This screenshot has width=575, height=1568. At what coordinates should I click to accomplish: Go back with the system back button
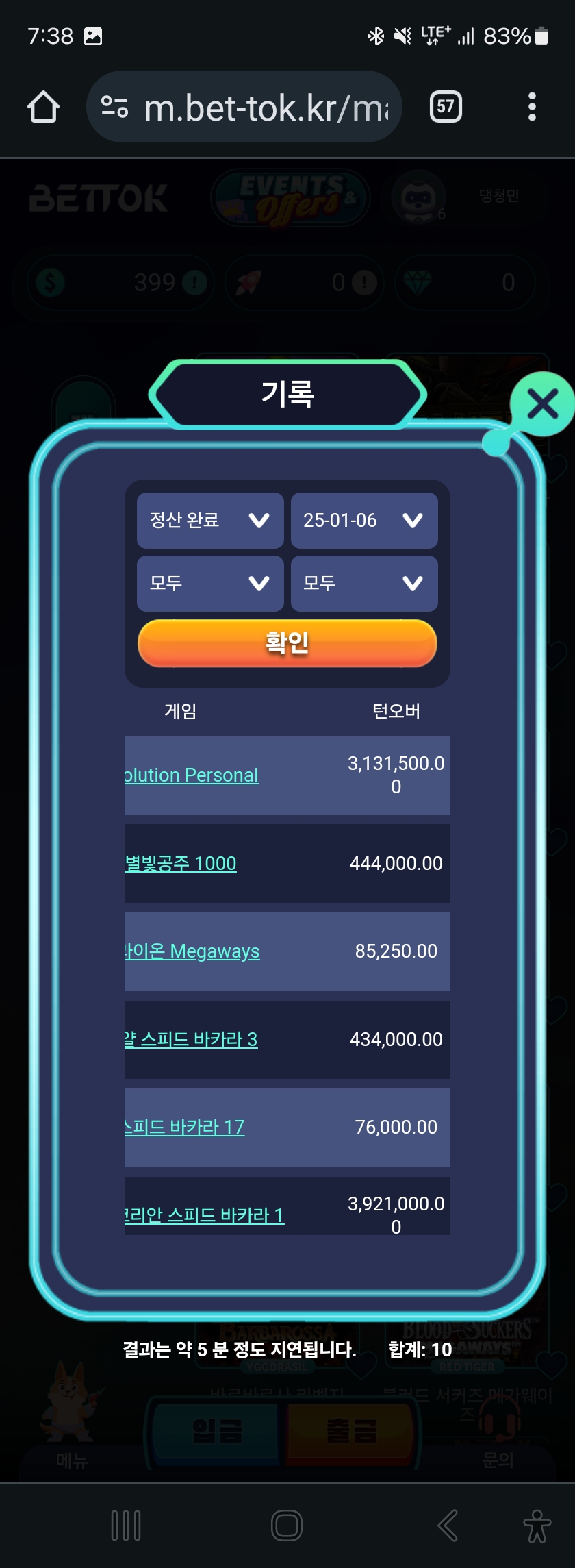click(x=447, y=1526)
